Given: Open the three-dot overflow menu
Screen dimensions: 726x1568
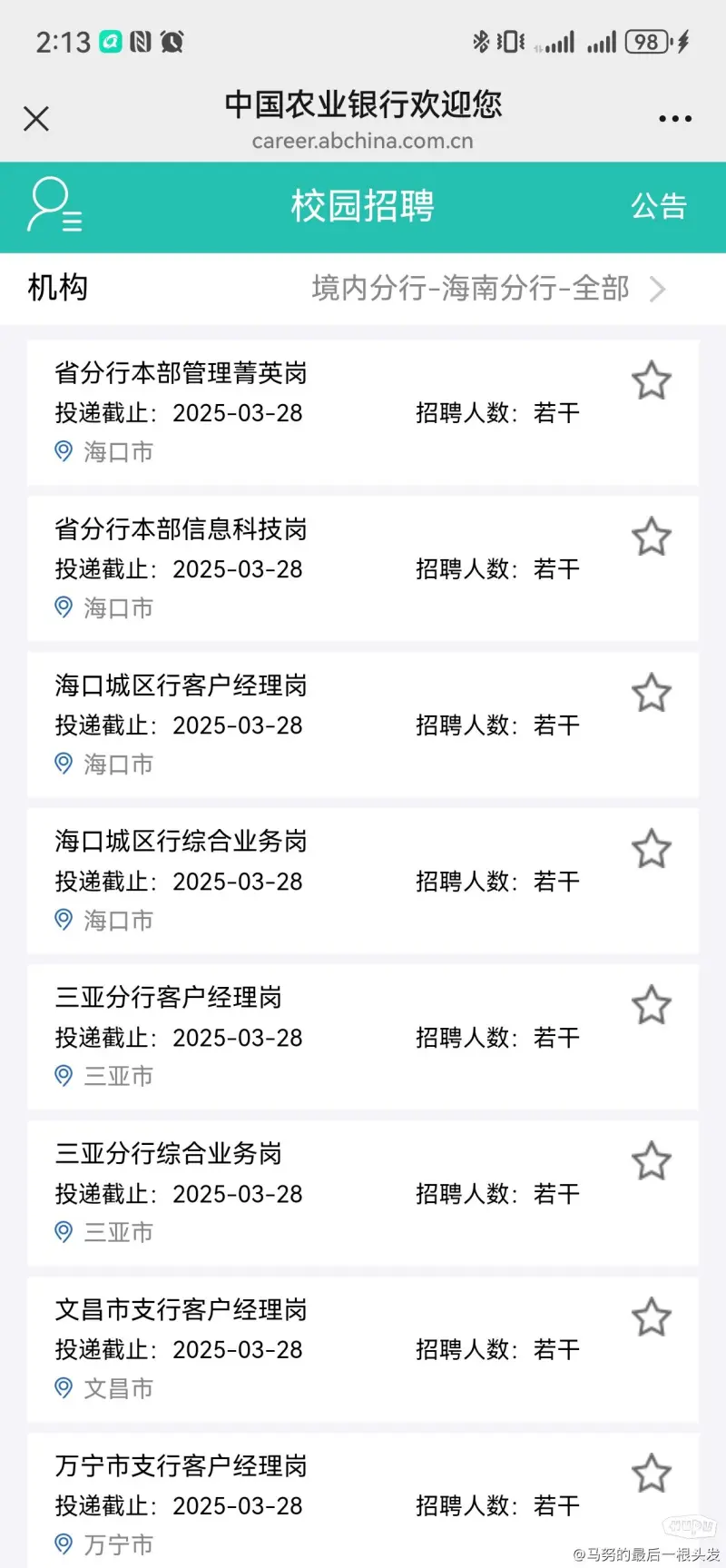Looking at the screenshot, I should 675,118.
